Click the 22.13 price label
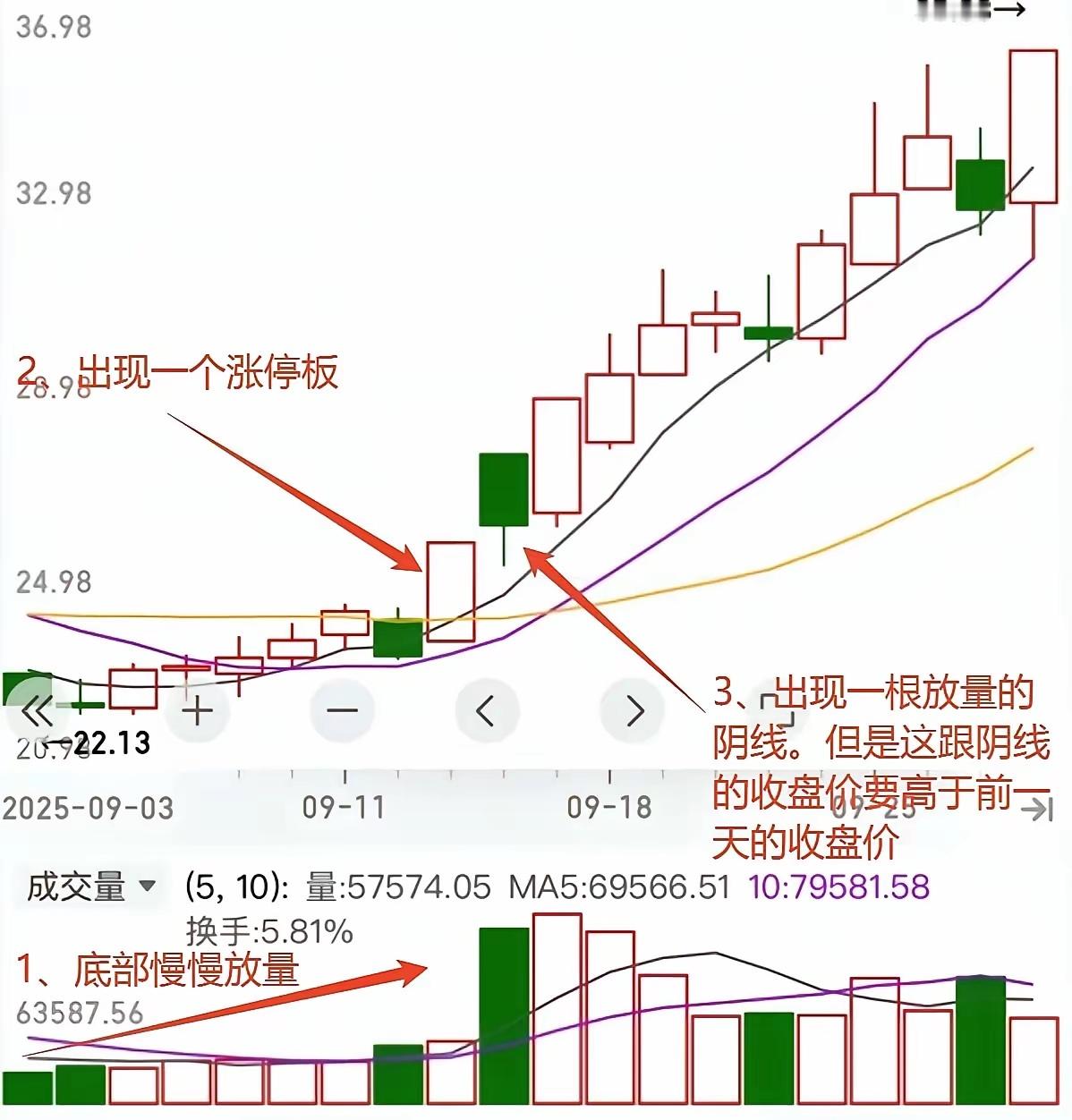The width and height of the screenshot is (1072, 1120). 110,741
